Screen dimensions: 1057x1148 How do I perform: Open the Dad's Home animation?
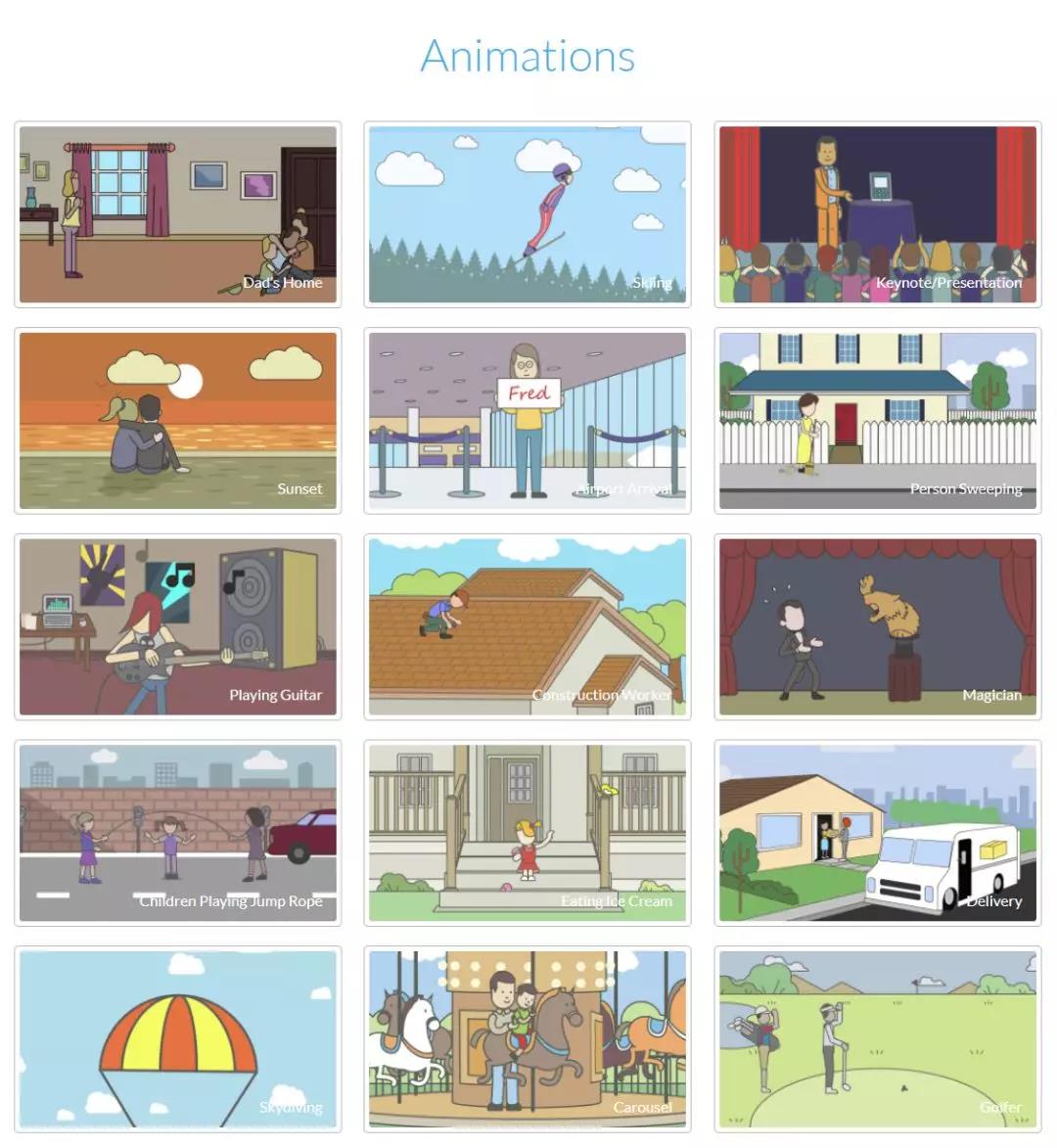178,214
